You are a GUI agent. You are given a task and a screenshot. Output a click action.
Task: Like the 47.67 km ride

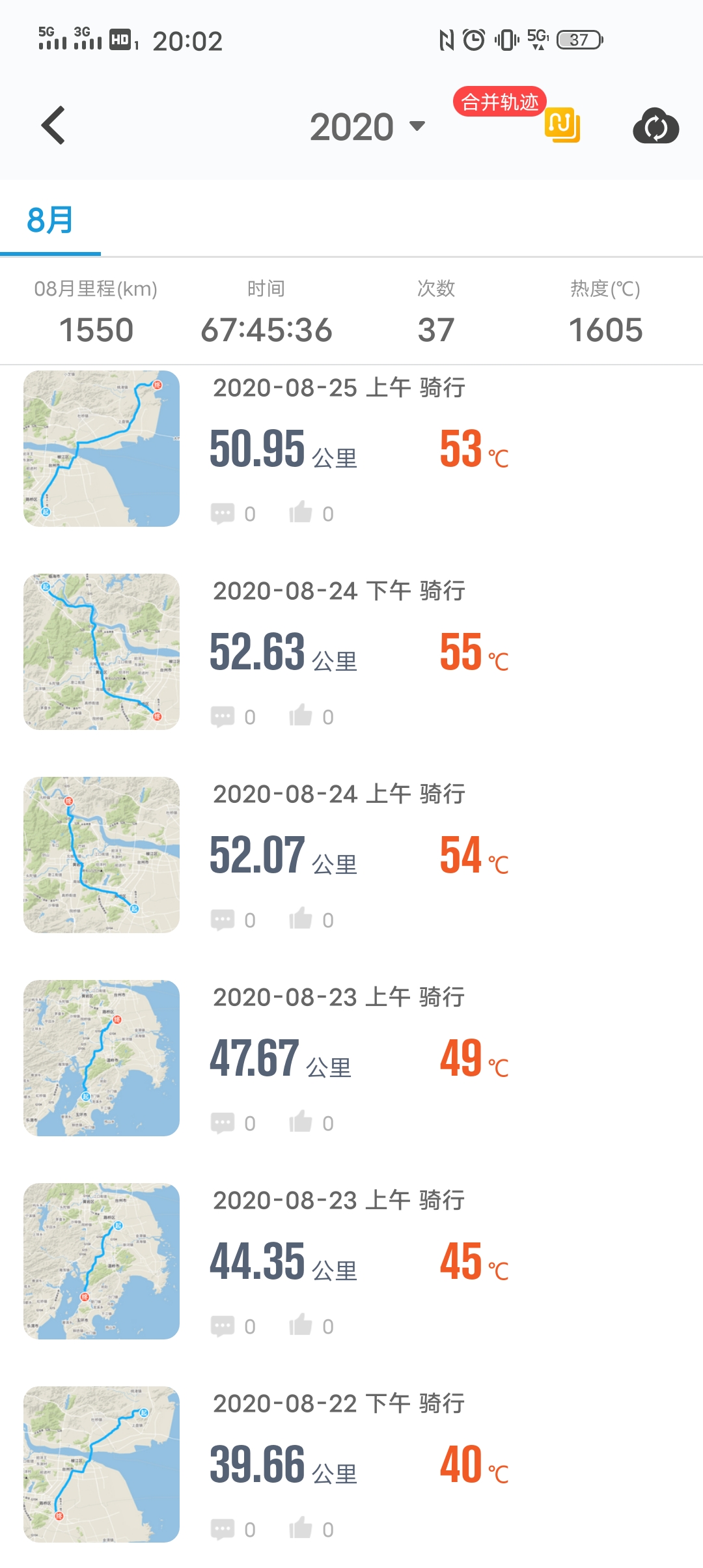point(301,1123)
